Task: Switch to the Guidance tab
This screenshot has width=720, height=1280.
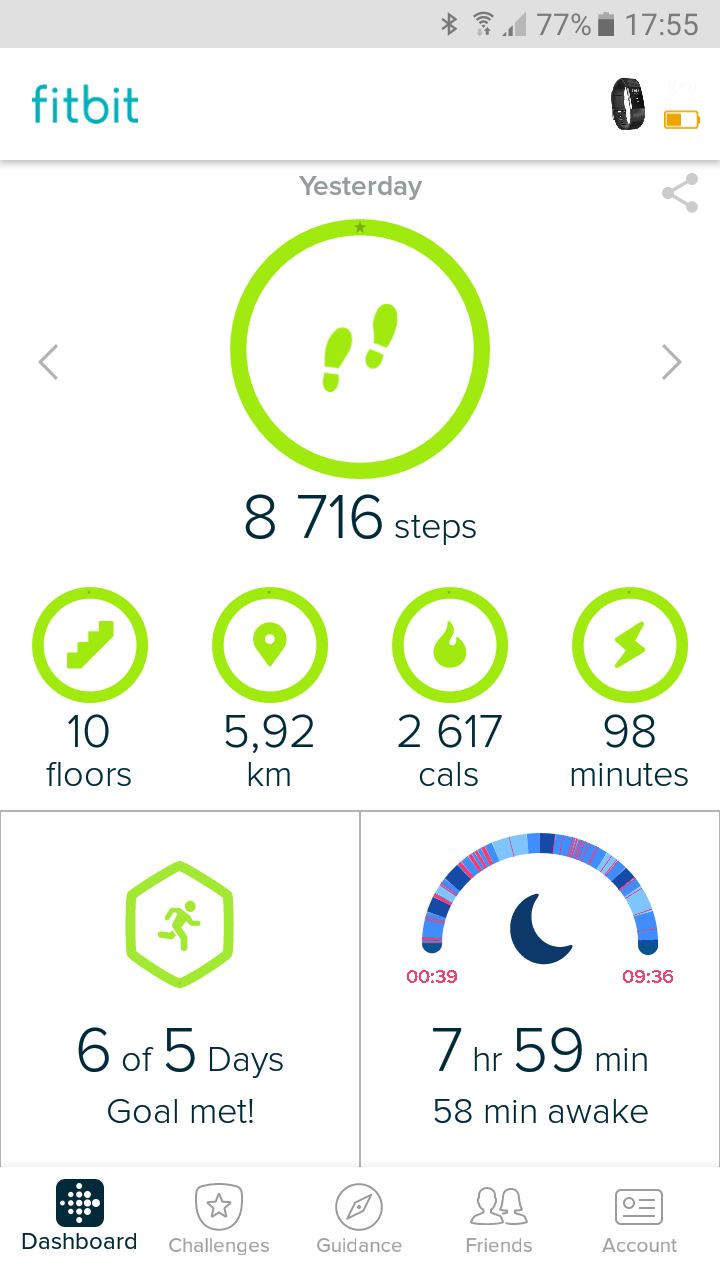Action: 359,1218
